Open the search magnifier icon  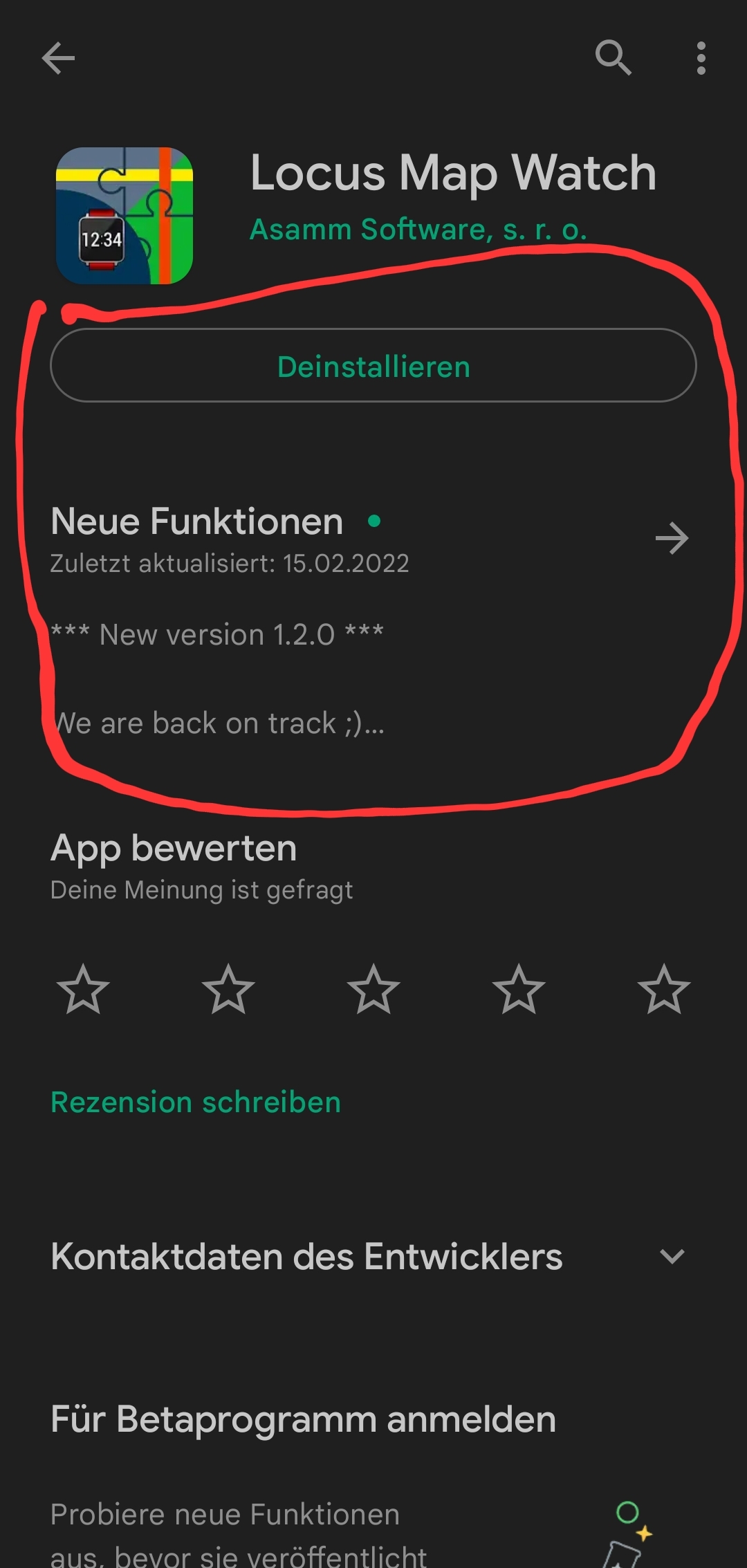(613, 58)
